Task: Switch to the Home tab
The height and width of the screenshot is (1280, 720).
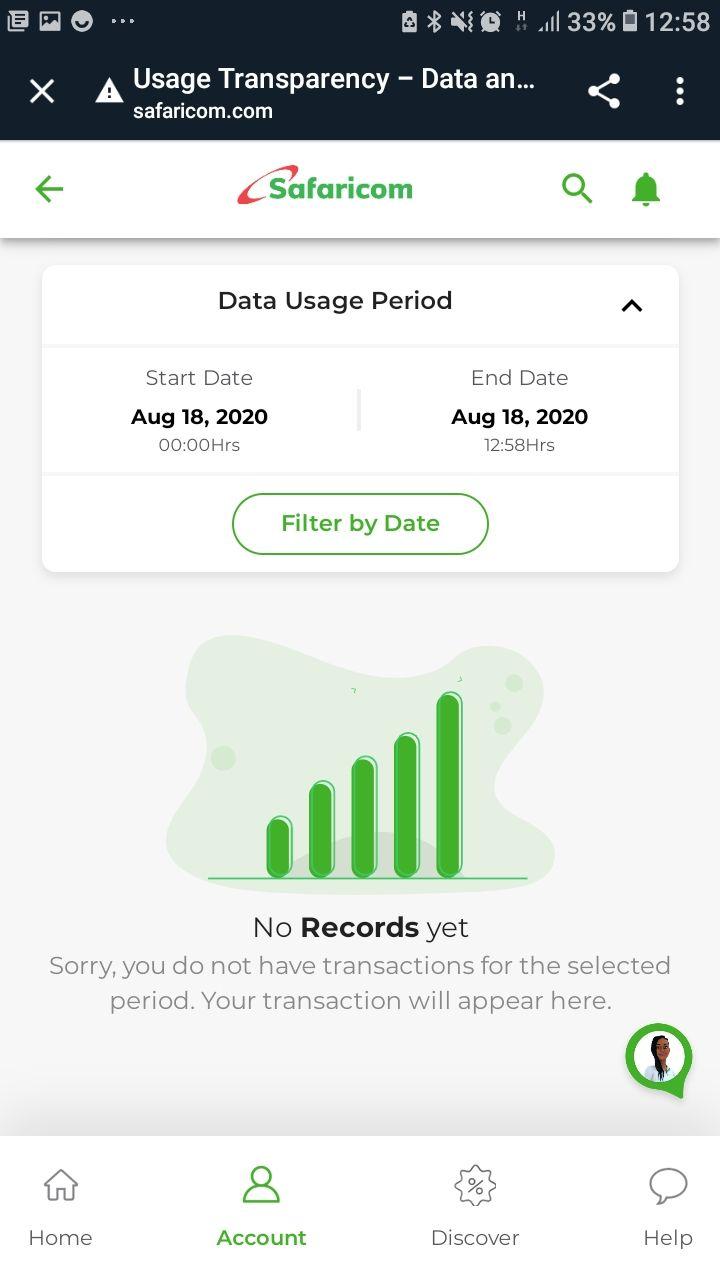Action: (x=60, y=1207)
